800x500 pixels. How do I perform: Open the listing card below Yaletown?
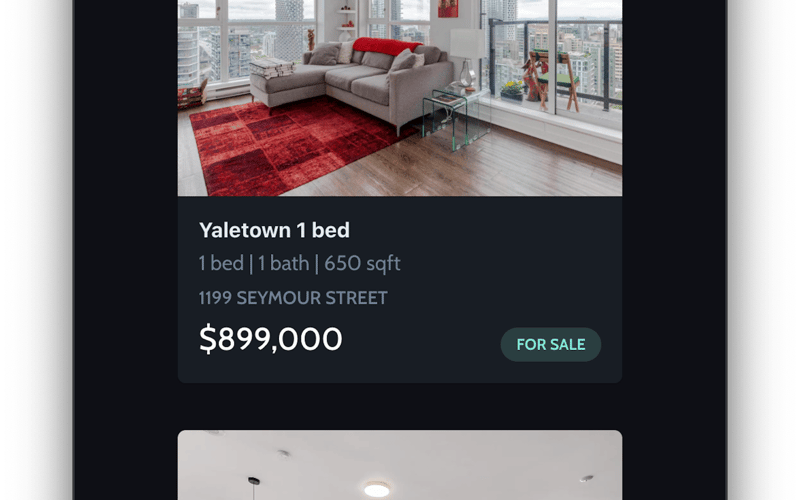[x=399, y=466]
